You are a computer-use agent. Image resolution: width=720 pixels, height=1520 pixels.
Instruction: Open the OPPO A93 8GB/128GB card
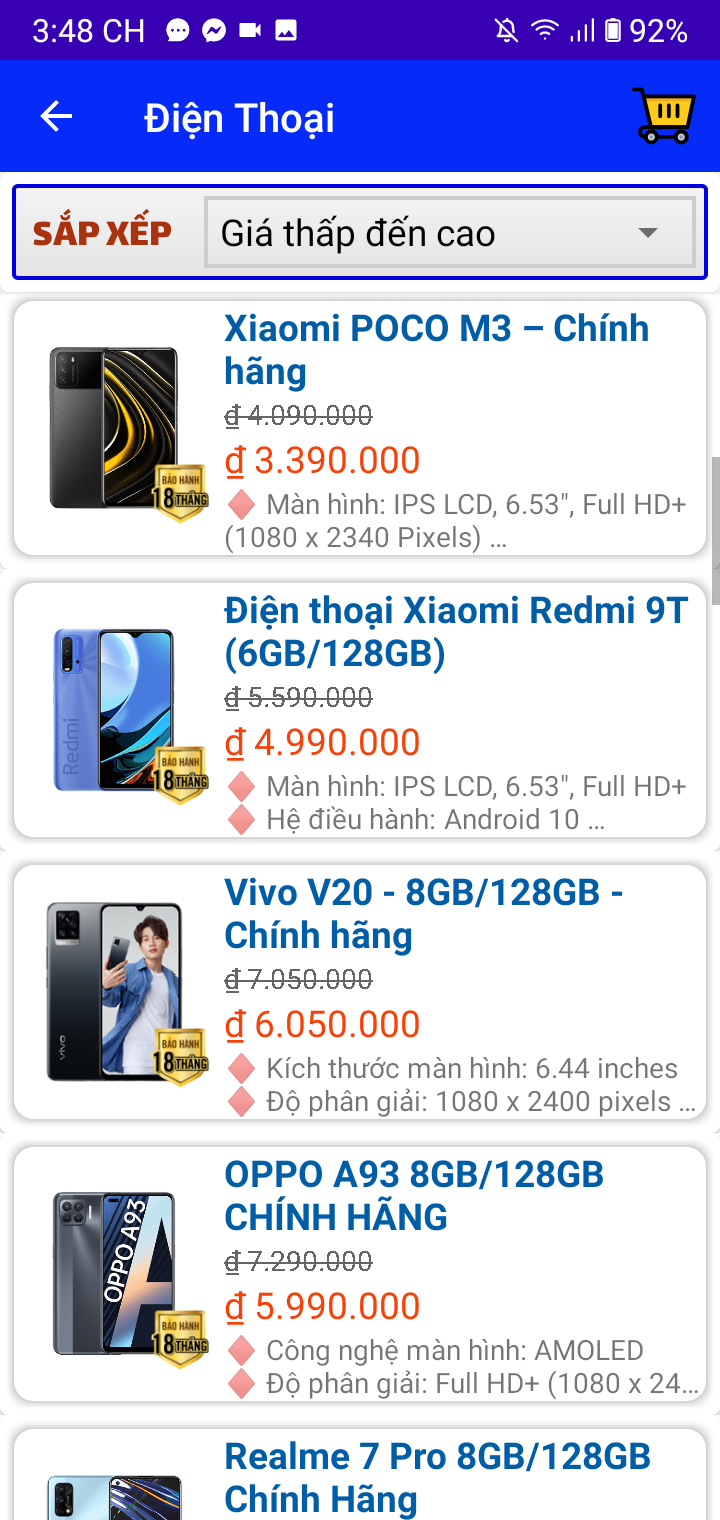pos(360,1274)
